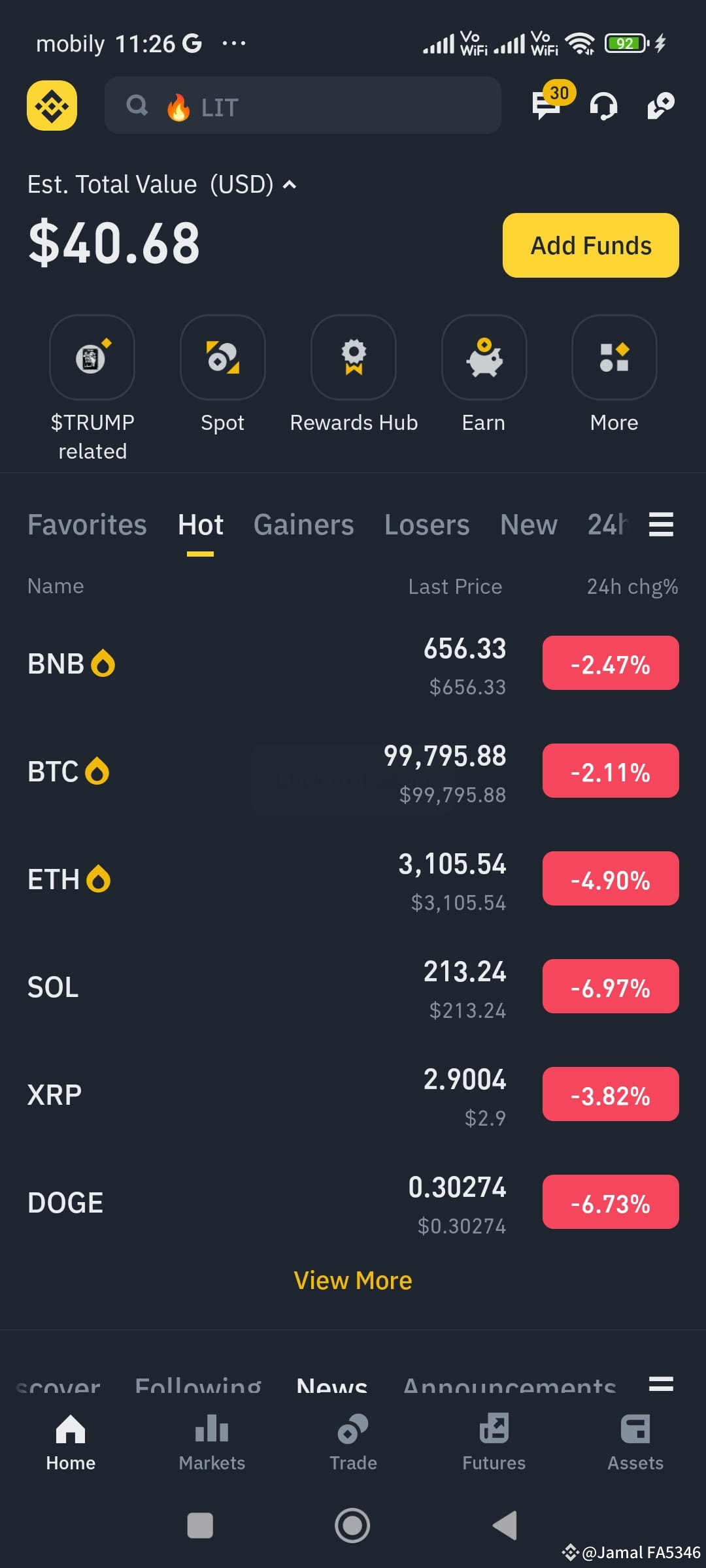
Task: Toggle BNB flame favorite marker
Action: [103, 662]
